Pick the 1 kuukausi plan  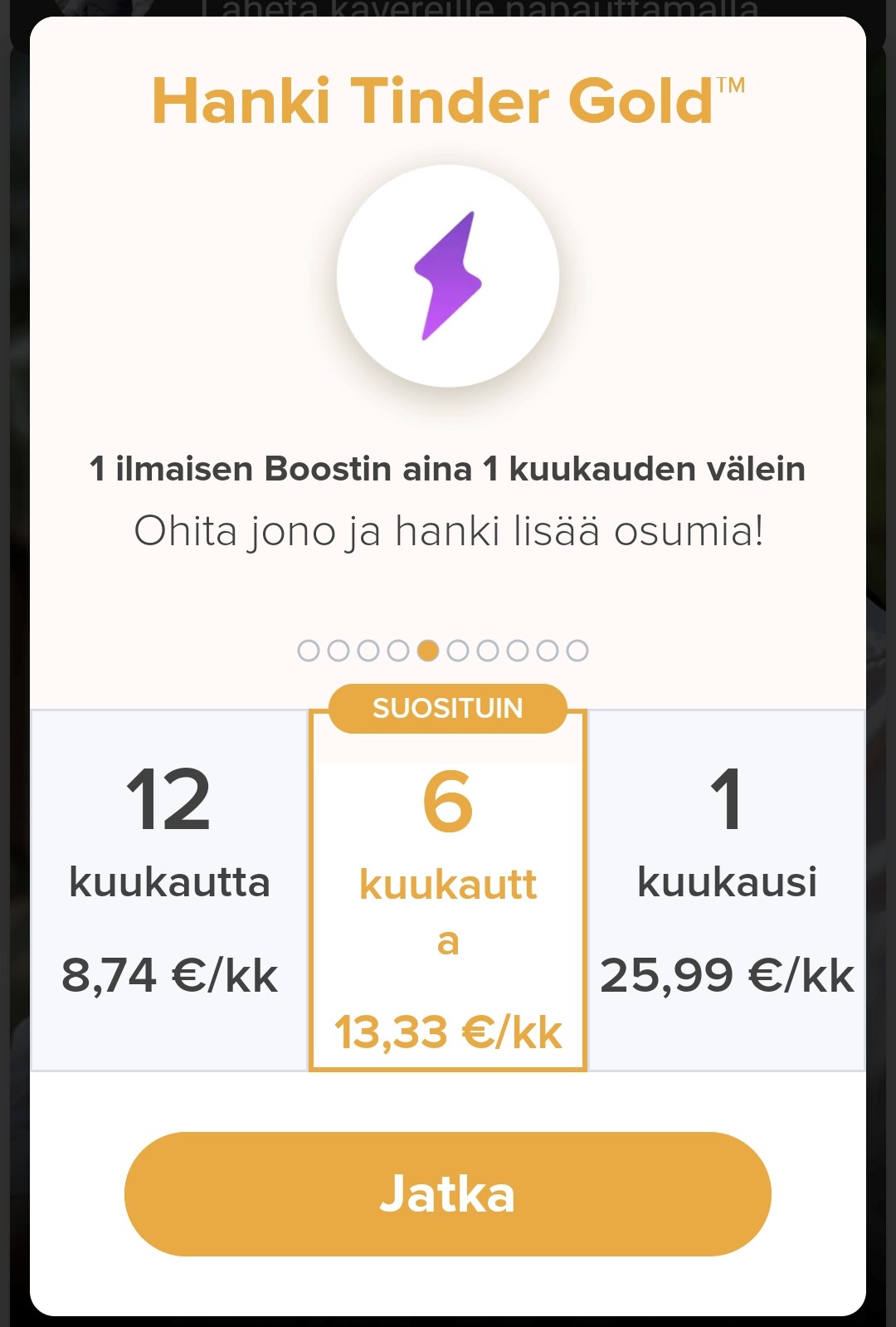(x=727, y=888)
